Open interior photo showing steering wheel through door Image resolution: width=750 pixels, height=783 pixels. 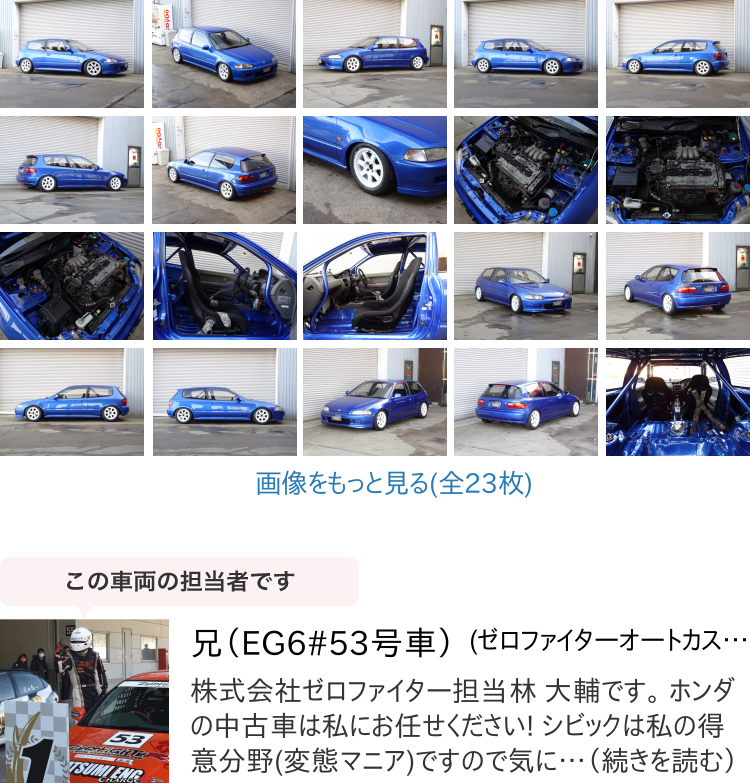point(375,286)
